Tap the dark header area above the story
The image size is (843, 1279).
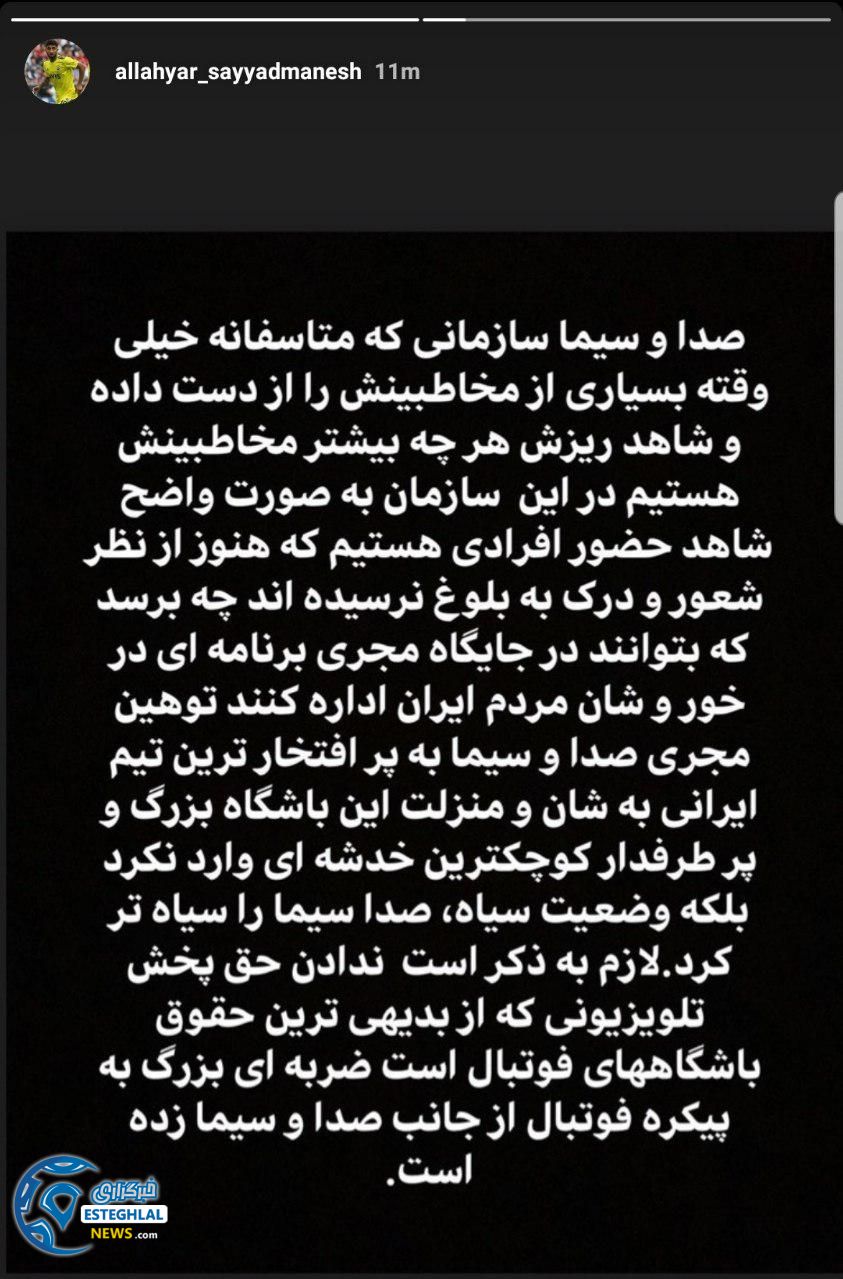[420, 160]
